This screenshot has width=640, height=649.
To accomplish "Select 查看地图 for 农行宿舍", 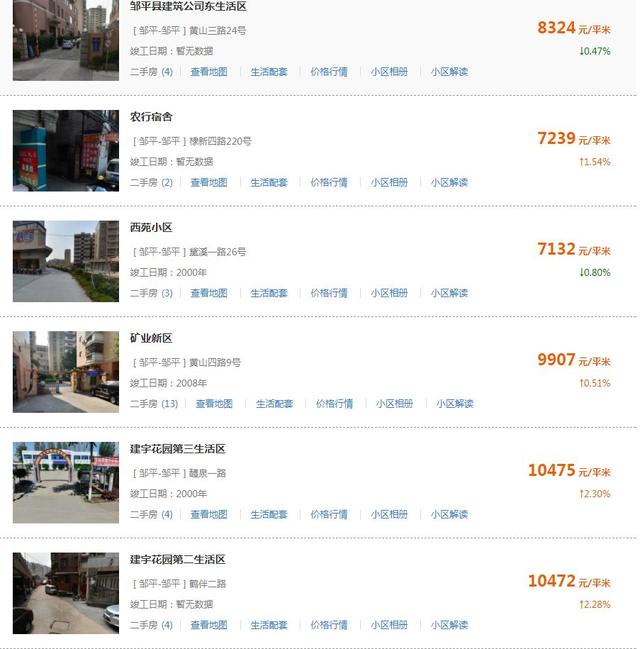I will (209, 183).
